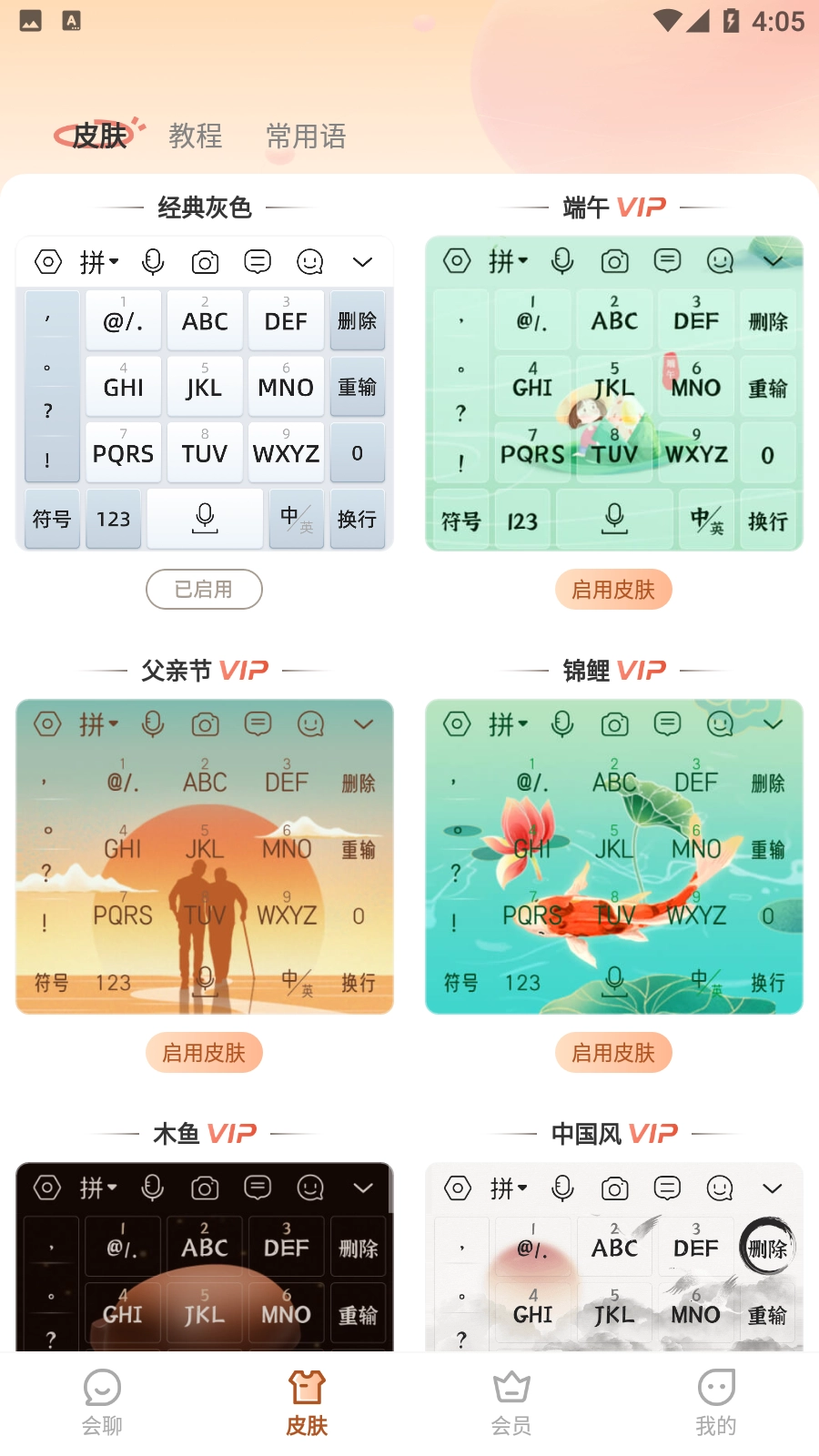
Task: Collapse the 端午 keyboard with the chevron
Action: point(773,261)
